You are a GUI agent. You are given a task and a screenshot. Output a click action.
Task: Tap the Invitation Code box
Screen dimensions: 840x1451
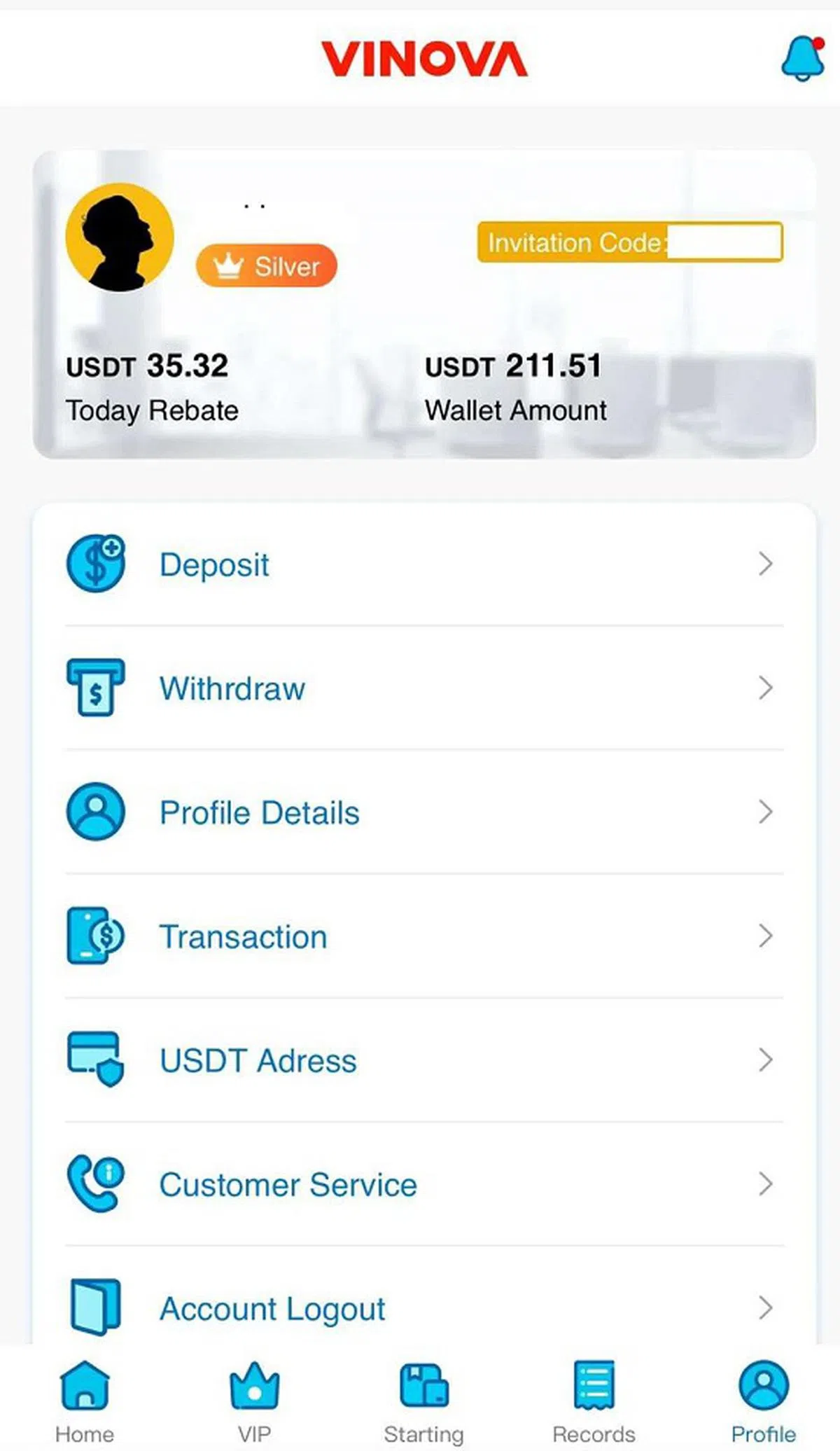pyautogui.click(x=629, y=242)
